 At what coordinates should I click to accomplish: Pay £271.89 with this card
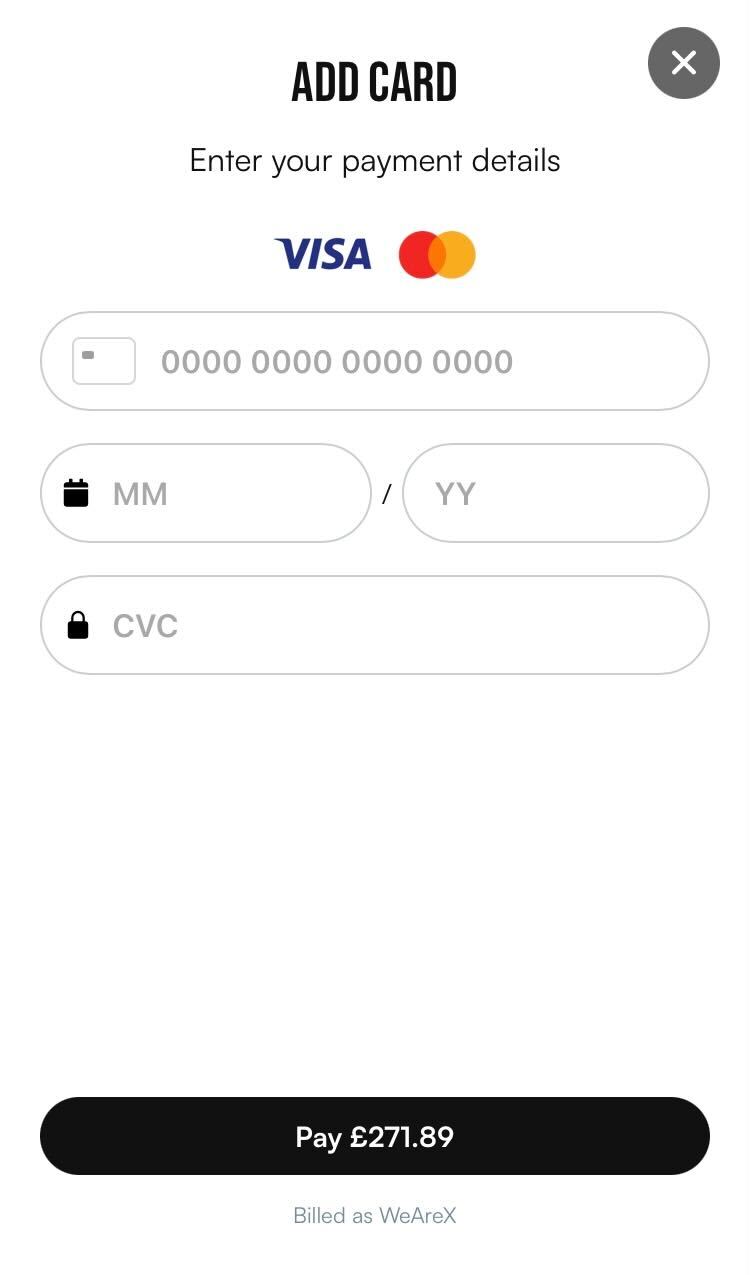coord(375,1136)
